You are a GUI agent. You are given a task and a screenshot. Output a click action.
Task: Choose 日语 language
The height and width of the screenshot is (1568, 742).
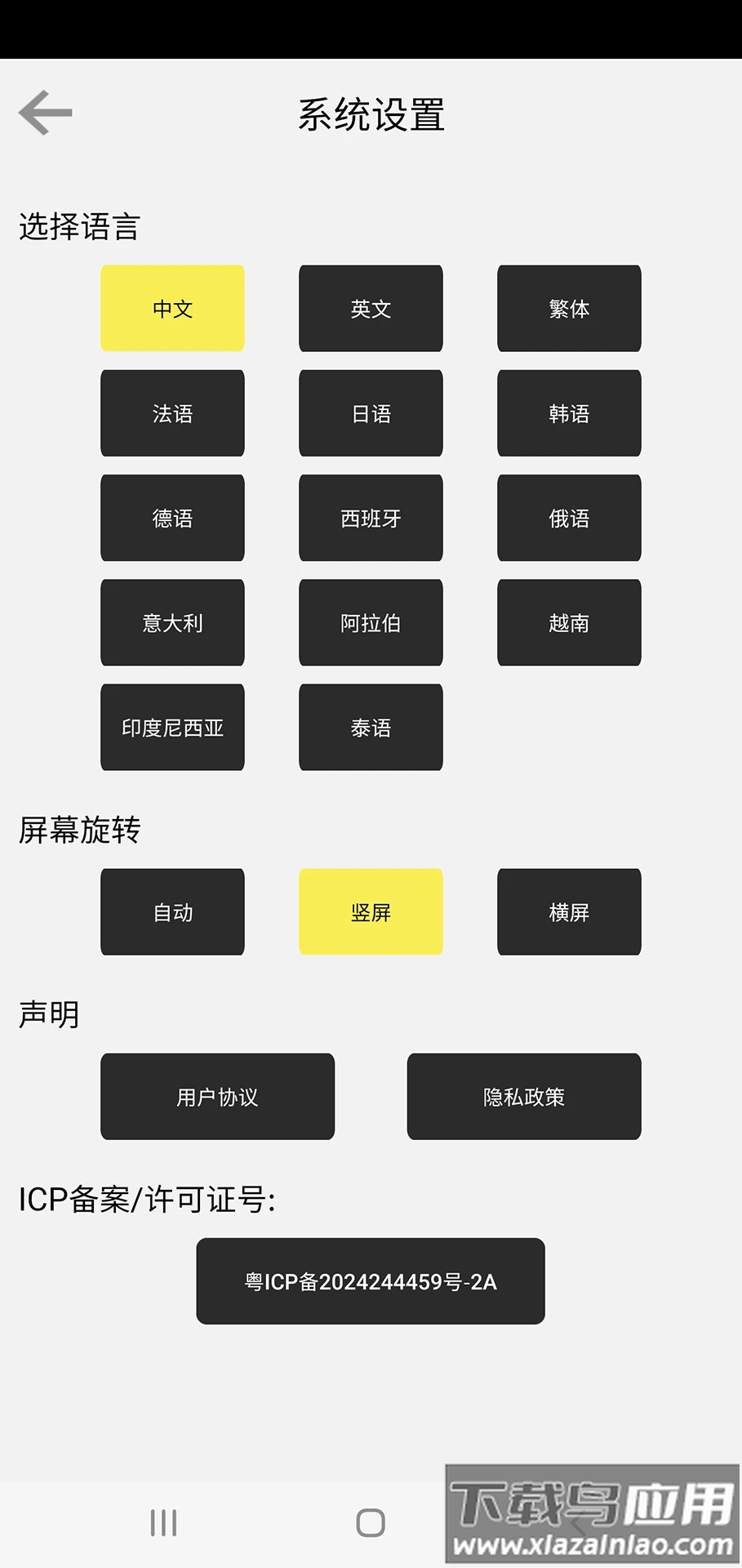pos(371,413)
